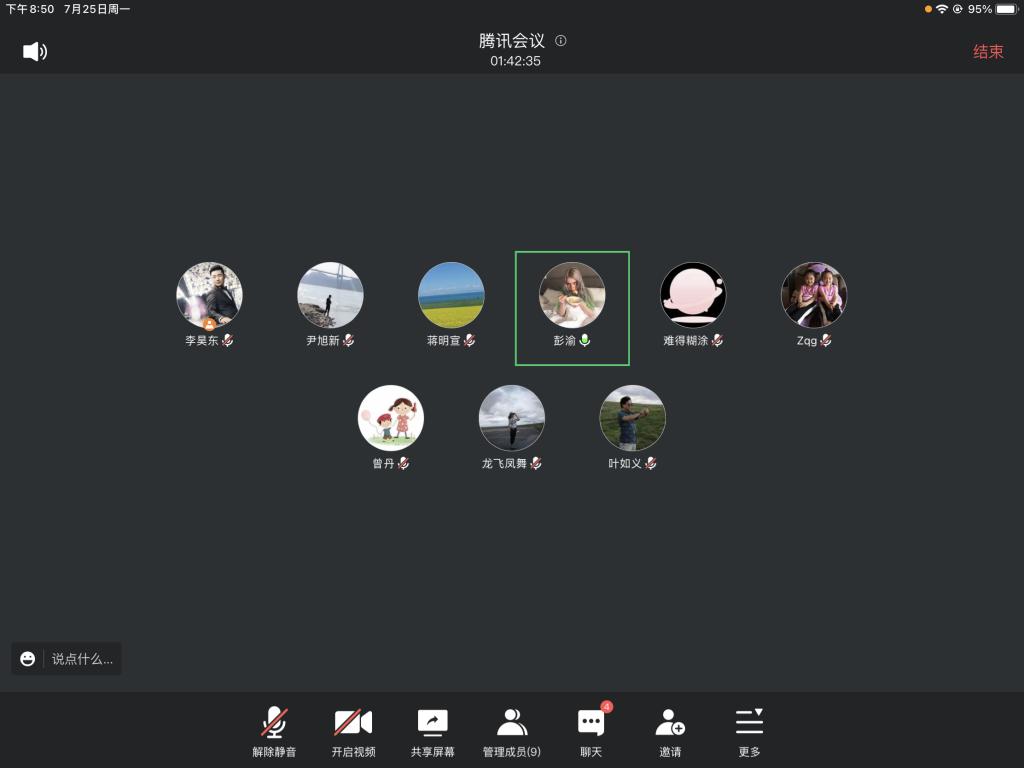Image resolution: width=1024 pixels, height=768 pixels.
Task: Select participant 尹旭新's avatar
Action: click(x=330, y=295)
